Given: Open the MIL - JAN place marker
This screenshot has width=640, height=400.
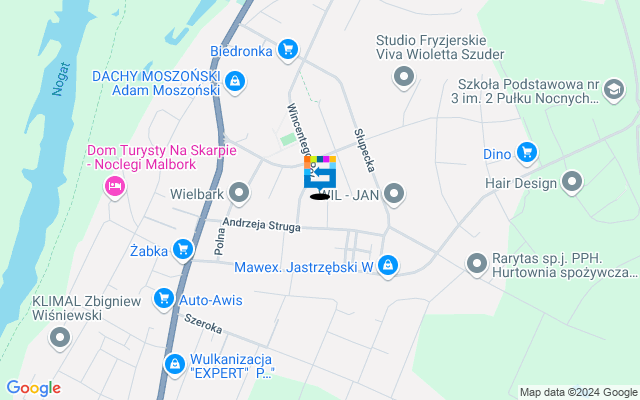Looking at the screenshot, I should [394, 193].
